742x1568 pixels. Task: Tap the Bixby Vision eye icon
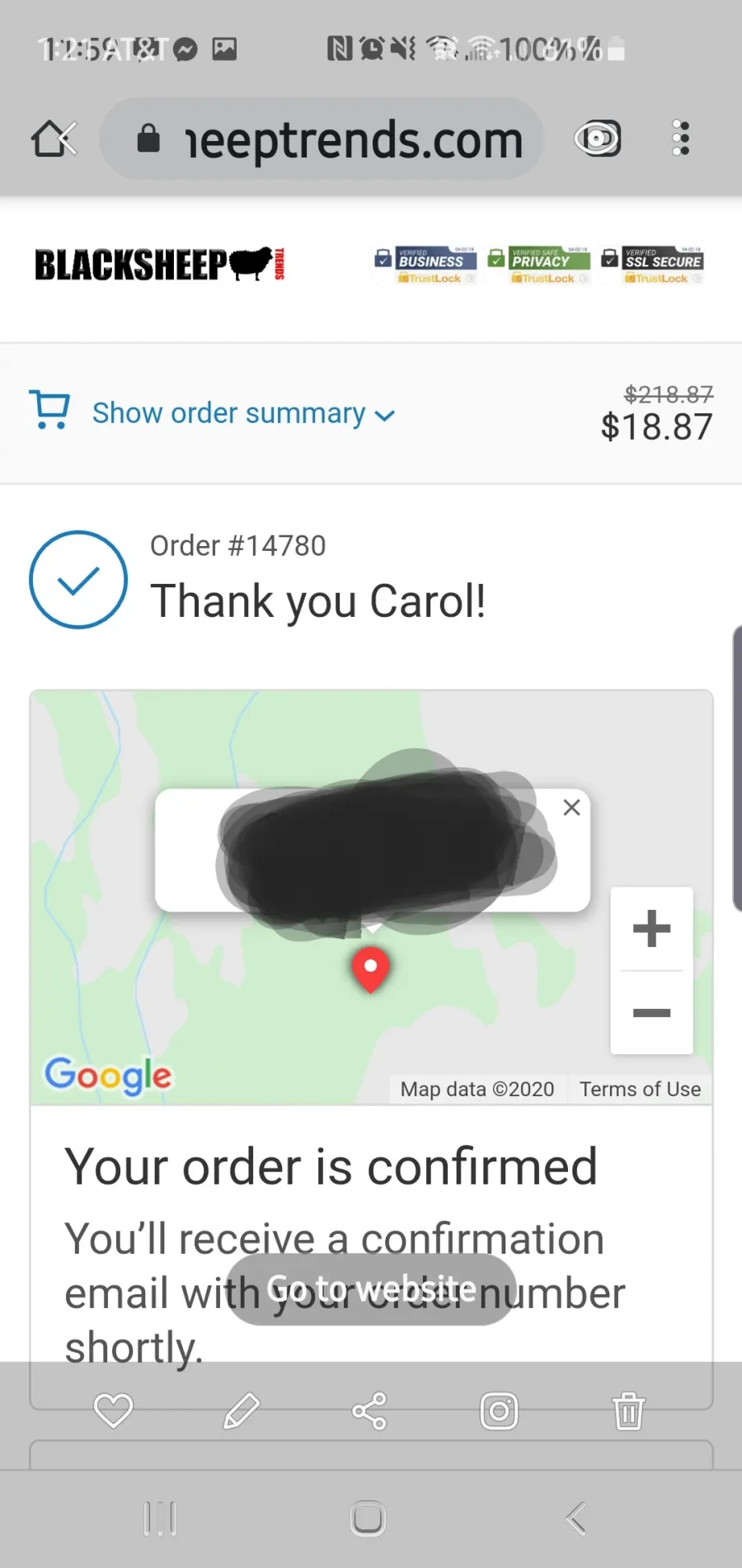(x=598, y=138)
